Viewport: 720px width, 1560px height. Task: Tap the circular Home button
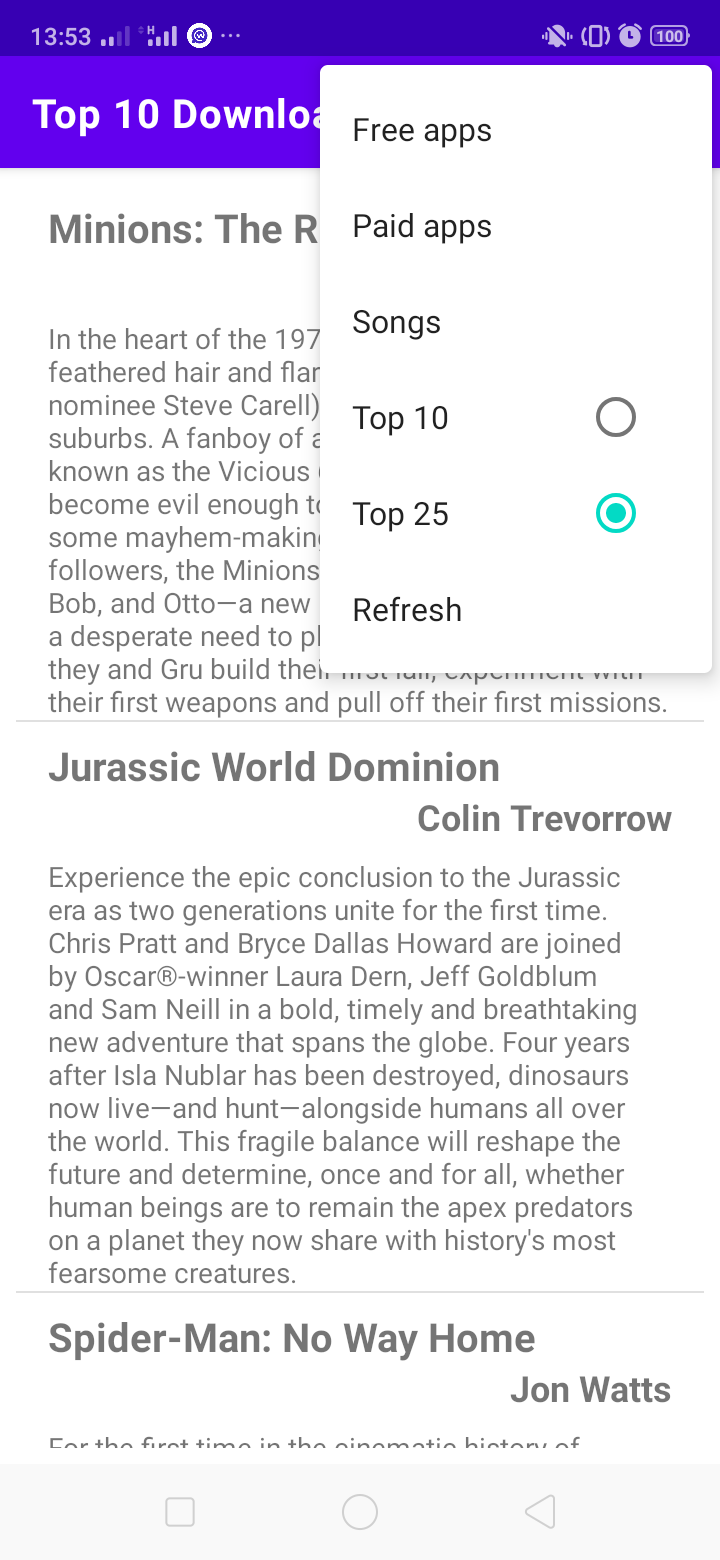point(360,1512)
